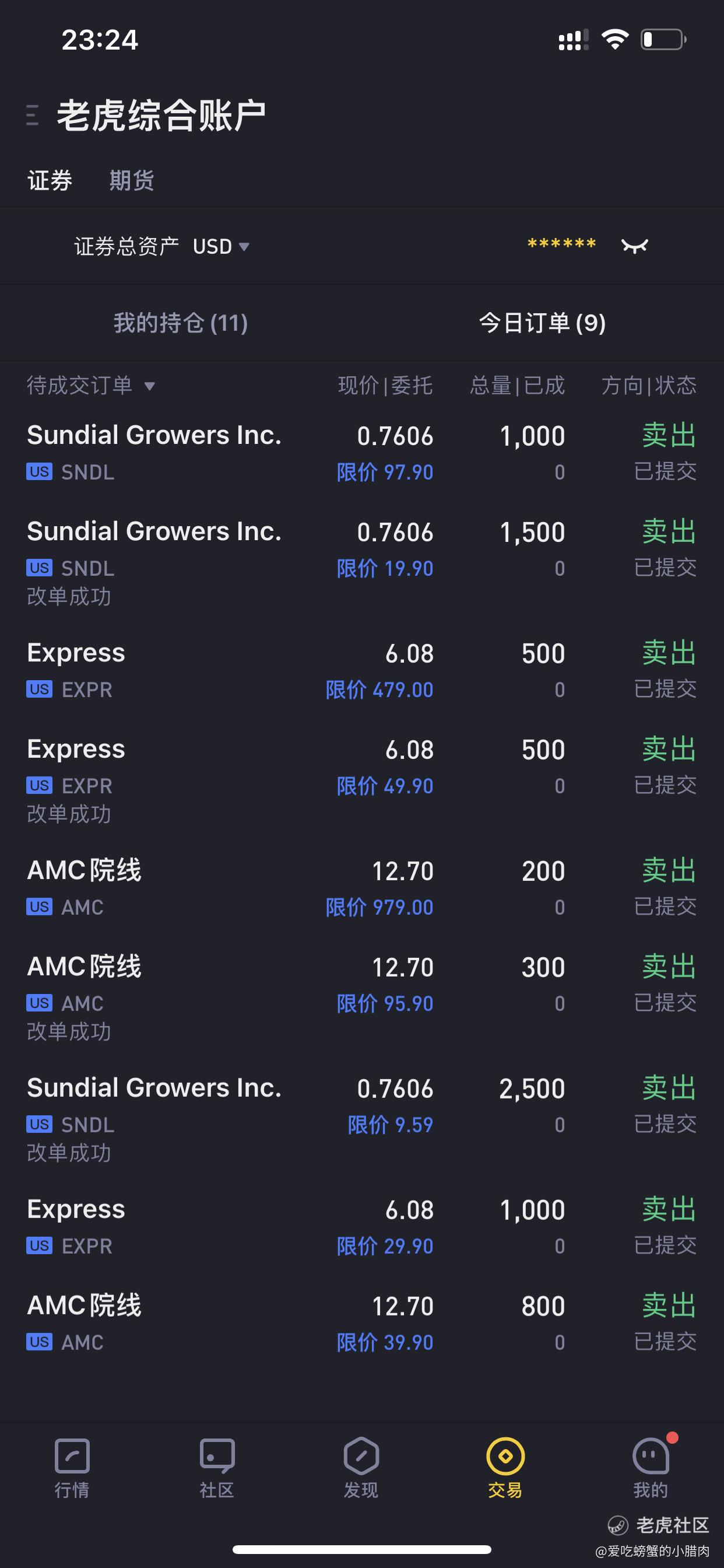
Task: Open AMC order with limit price 39.90
Action: pyautogui.click(x=362, y=1324)
